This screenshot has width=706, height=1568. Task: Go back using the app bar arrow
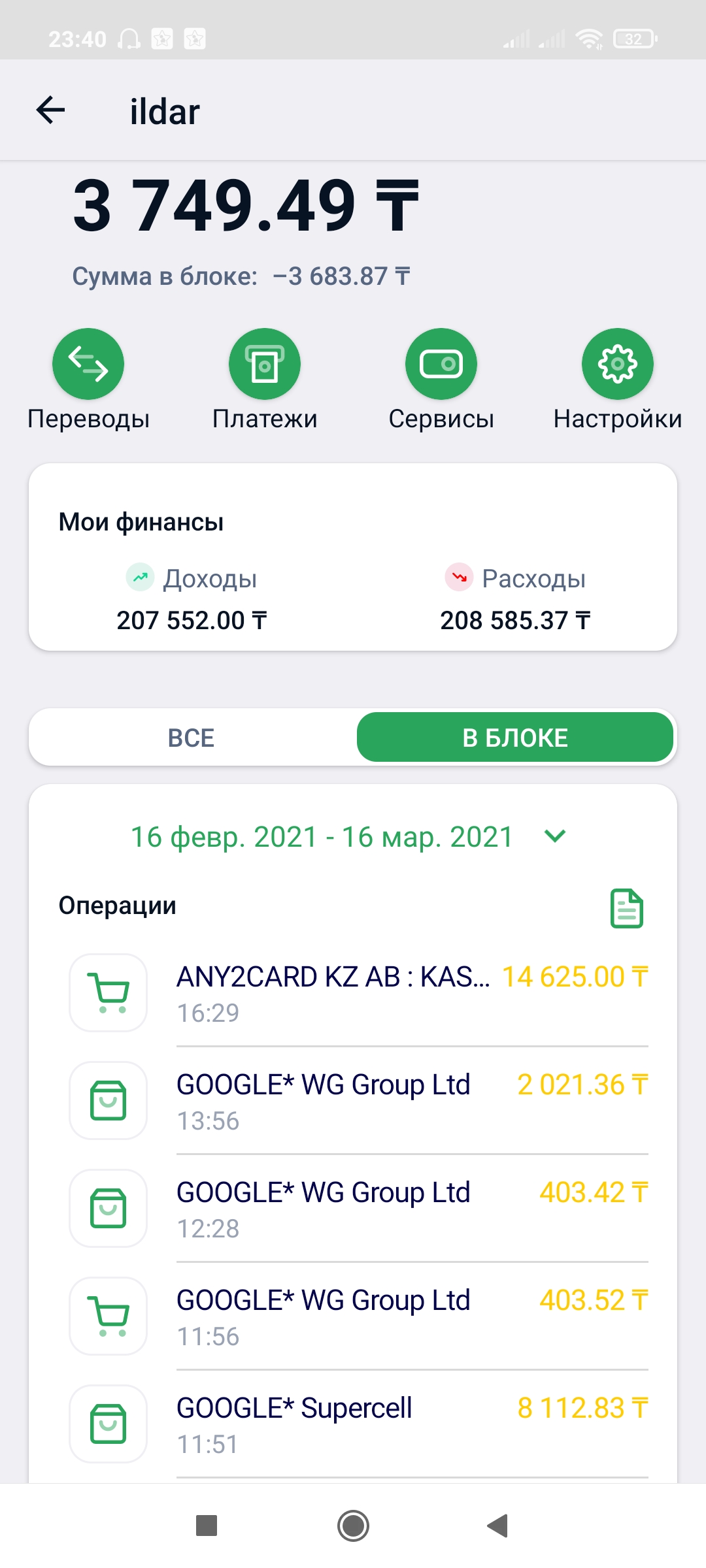click(51, 110)
